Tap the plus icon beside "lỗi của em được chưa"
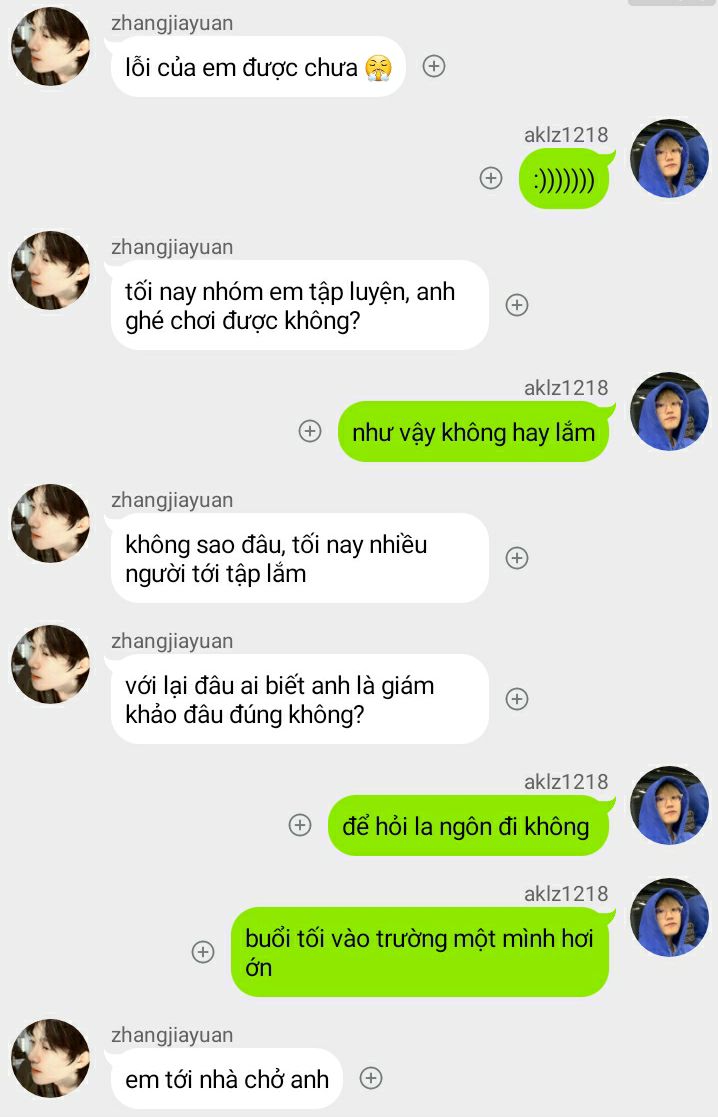 pyautogui.click(x=434, y=66)
